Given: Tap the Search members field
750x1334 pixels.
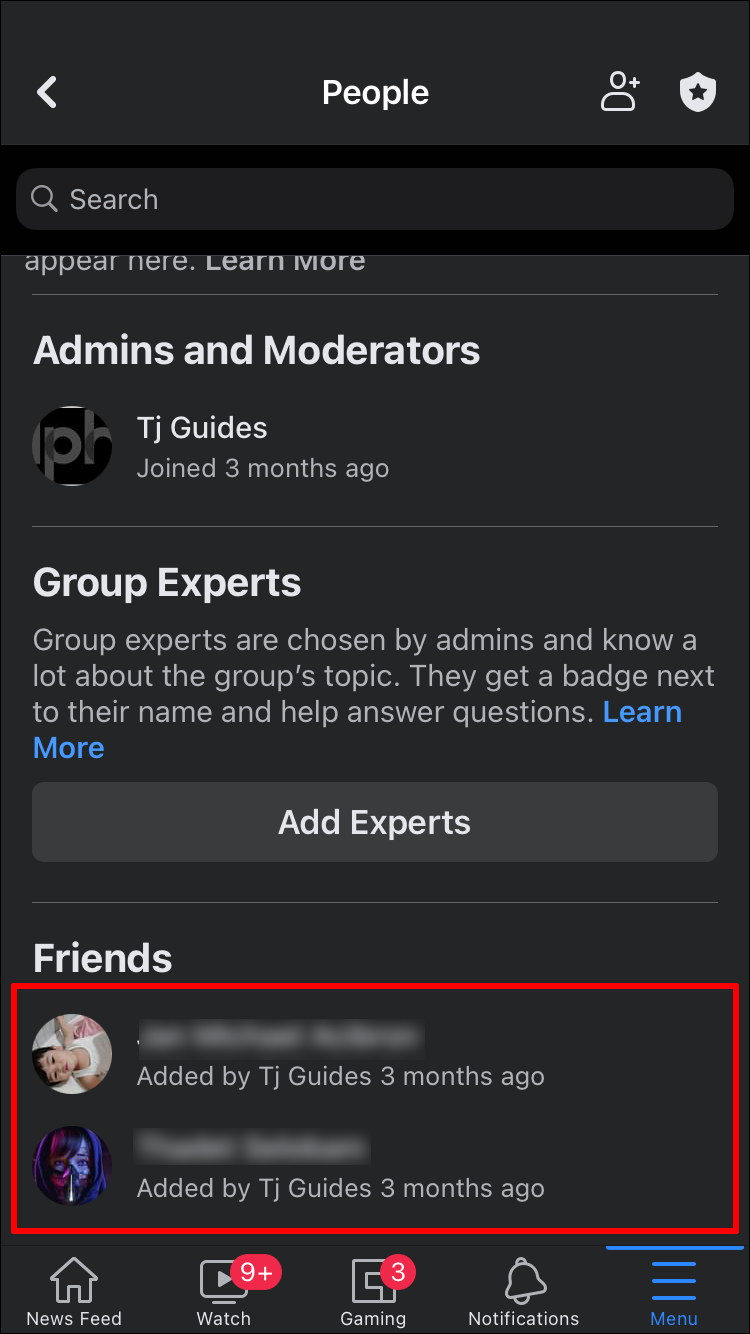Looking at the screenshot, I should (375, 199).
